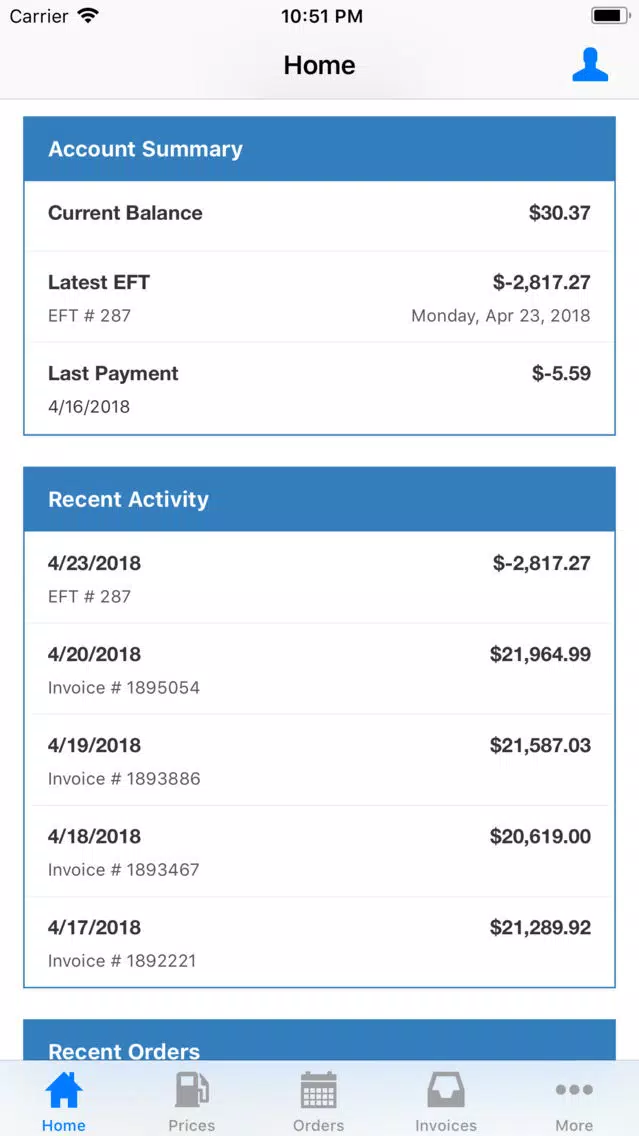Open Invoice # 1893886 from 4/19/2018
639x1136 pixels.
320,761
